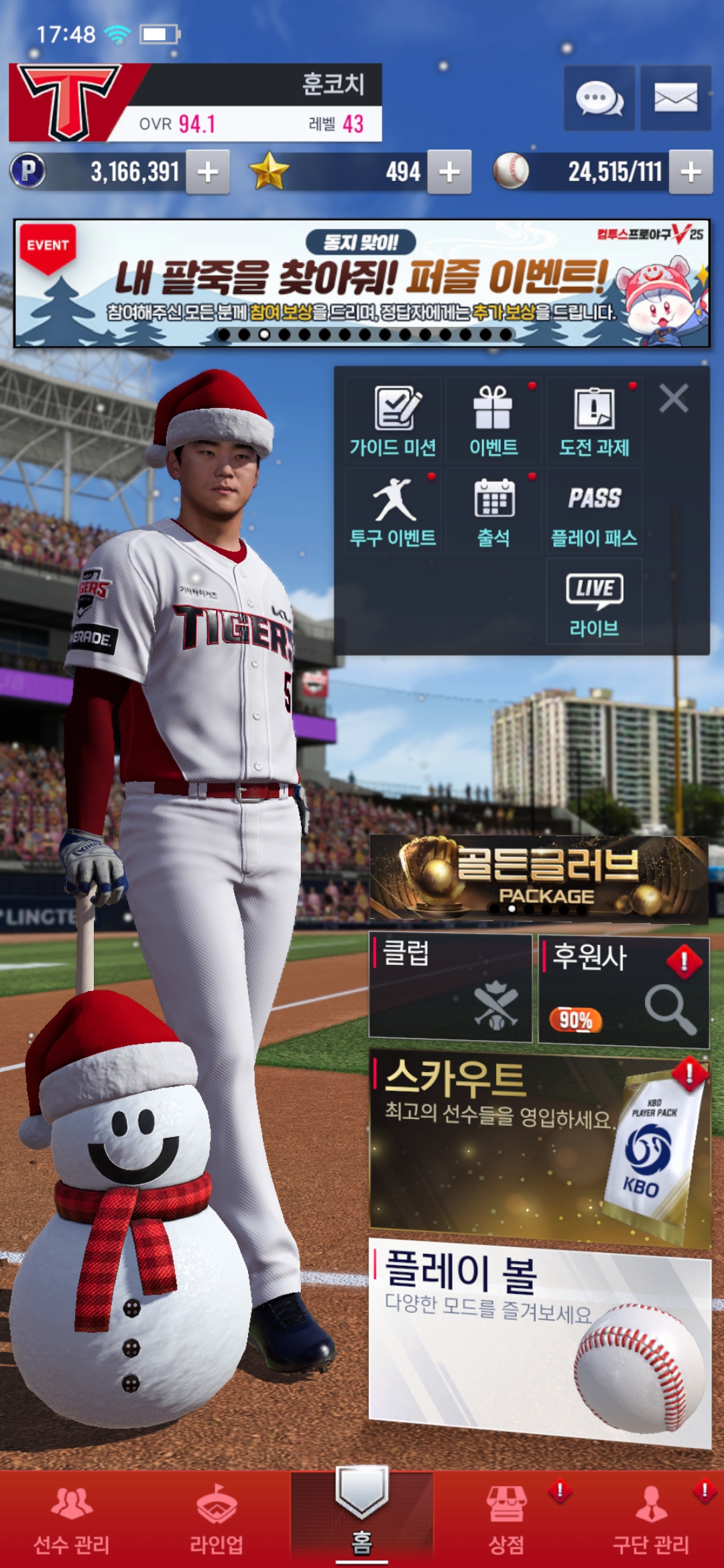The width and height of the screenshot is (724, 1568).
Task: Open 스카우트 to recruit players
Action: point(540,1147)
